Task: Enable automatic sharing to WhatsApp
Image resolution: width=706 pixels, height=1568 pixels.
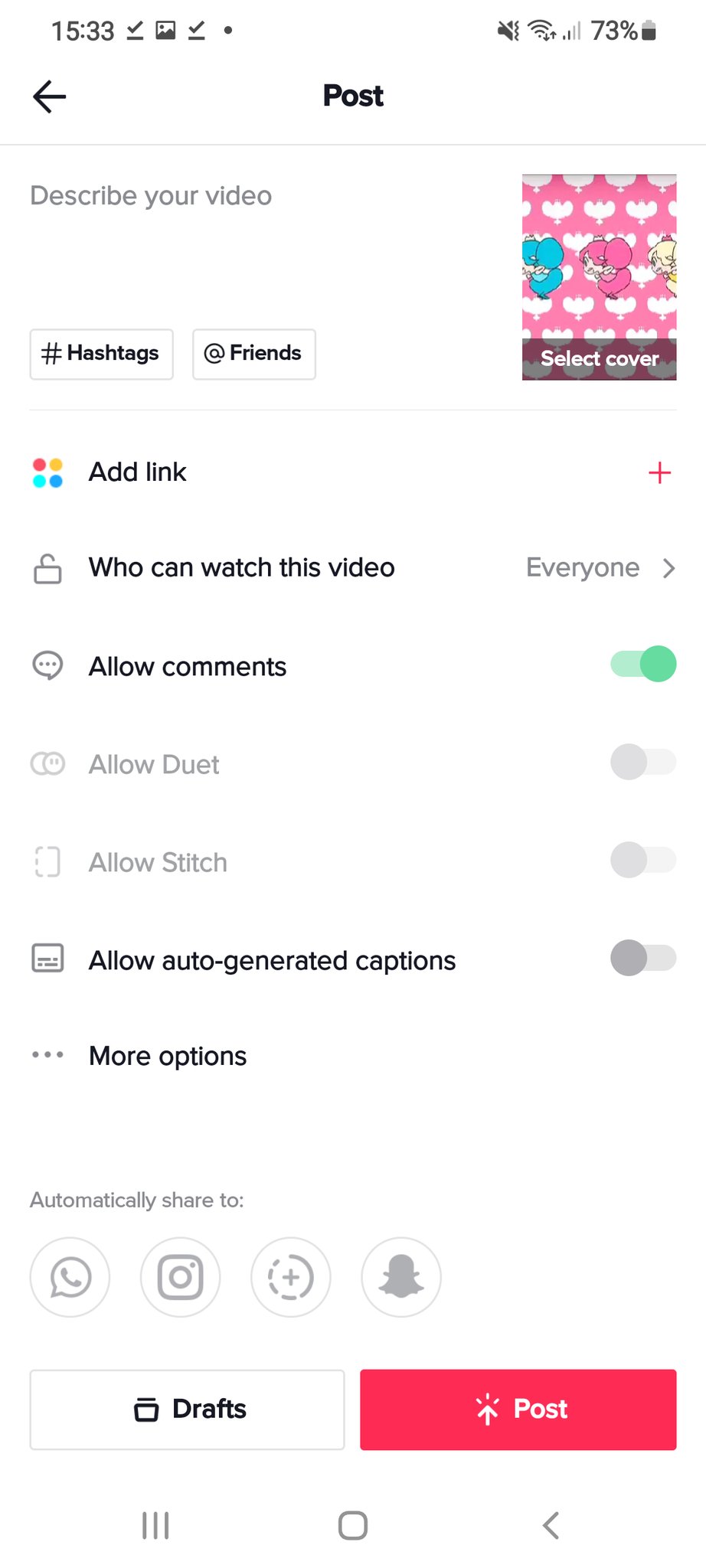Action: pos(70,1277)
